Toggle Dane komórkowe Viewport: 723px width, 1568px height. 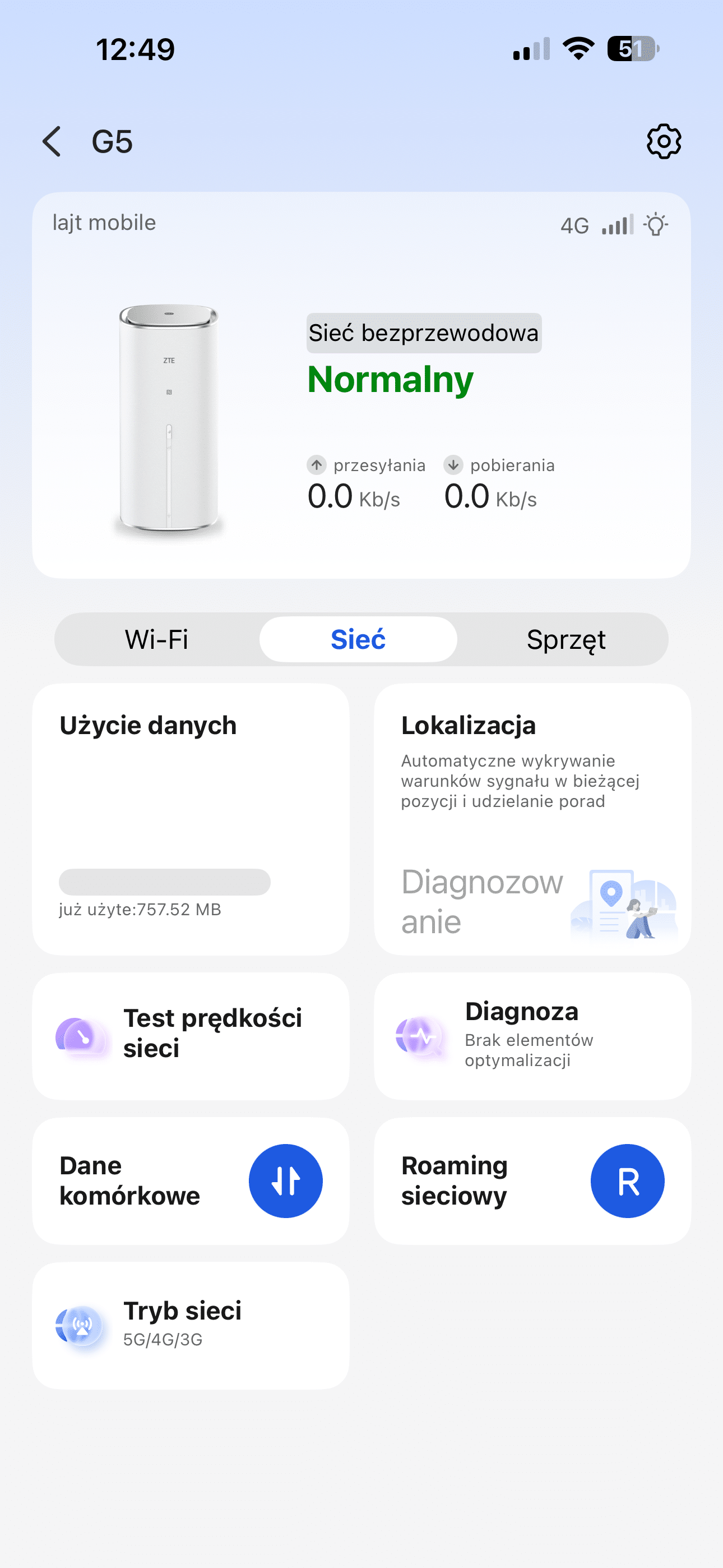285,1181
